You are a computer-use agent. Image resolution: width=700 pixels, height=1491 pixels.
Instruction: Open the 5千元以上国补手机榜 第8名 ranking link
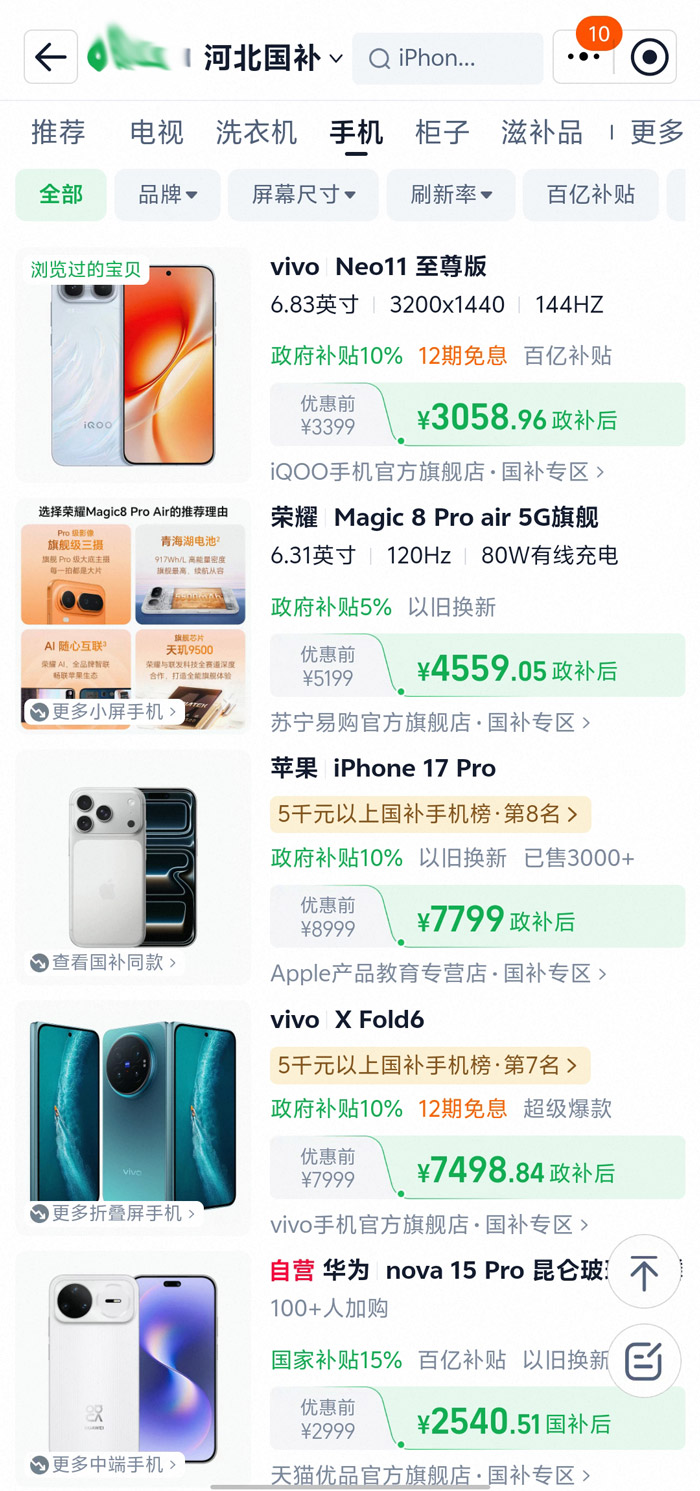click(430, 814)
